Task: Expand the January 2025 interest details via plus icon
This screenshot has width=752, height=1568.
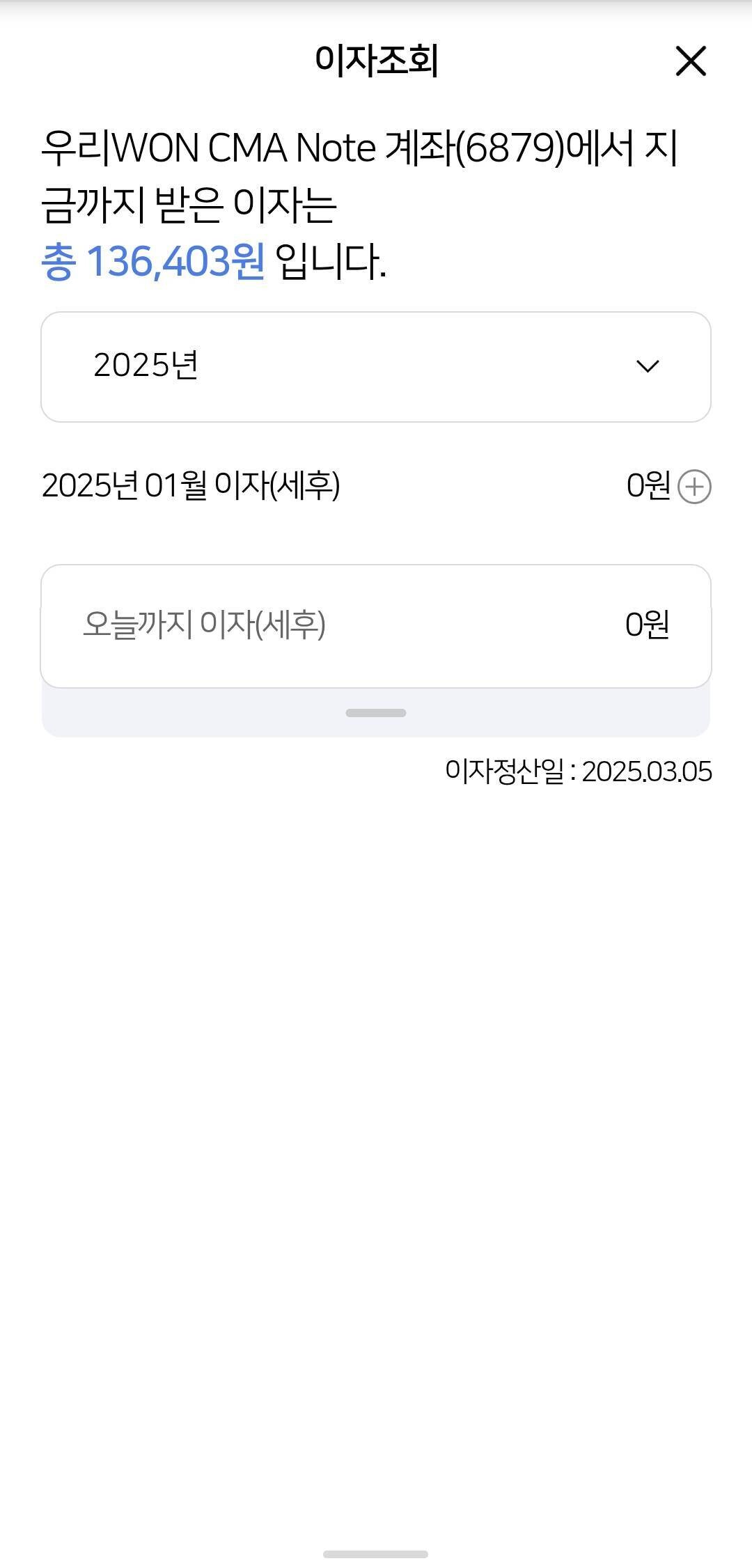Action: pyautogui.click(x=696, y=488)
